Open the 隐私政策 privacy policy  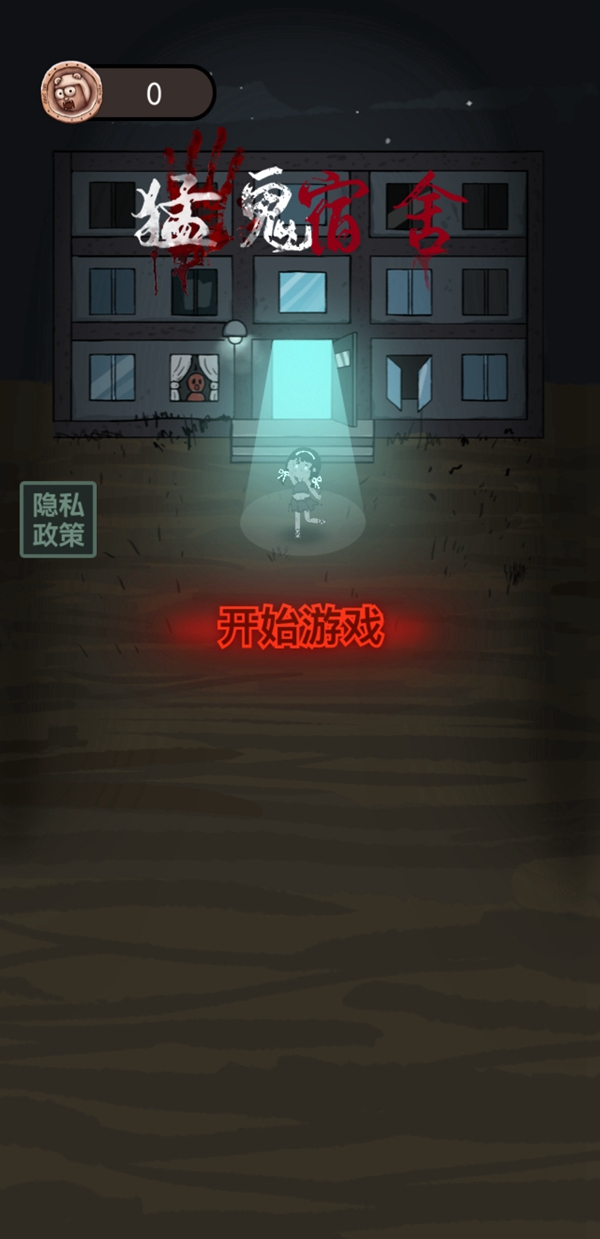[58, 519]
